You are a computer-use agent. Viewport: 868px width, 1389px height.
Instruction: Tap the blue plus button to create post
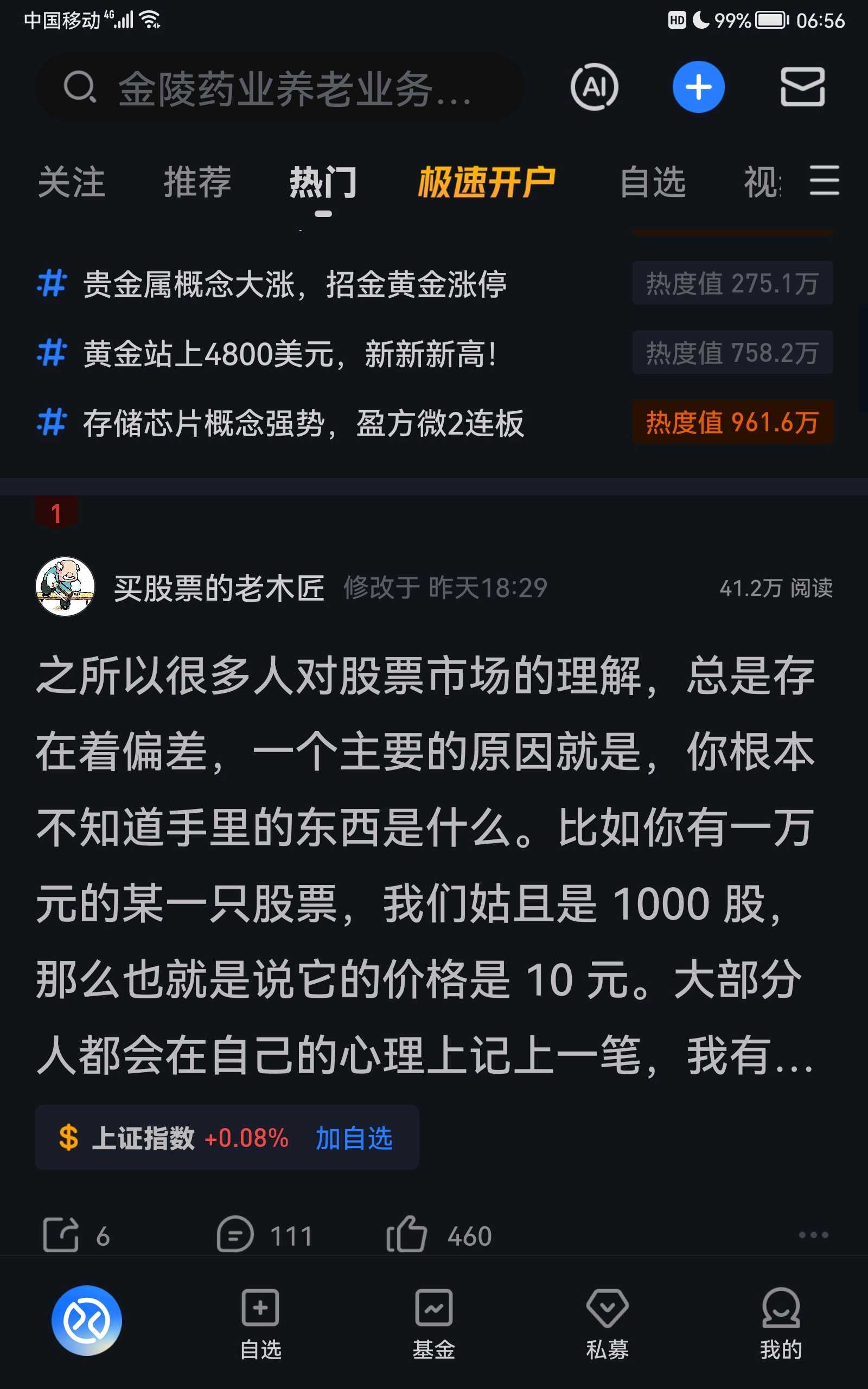pos(698,87)
